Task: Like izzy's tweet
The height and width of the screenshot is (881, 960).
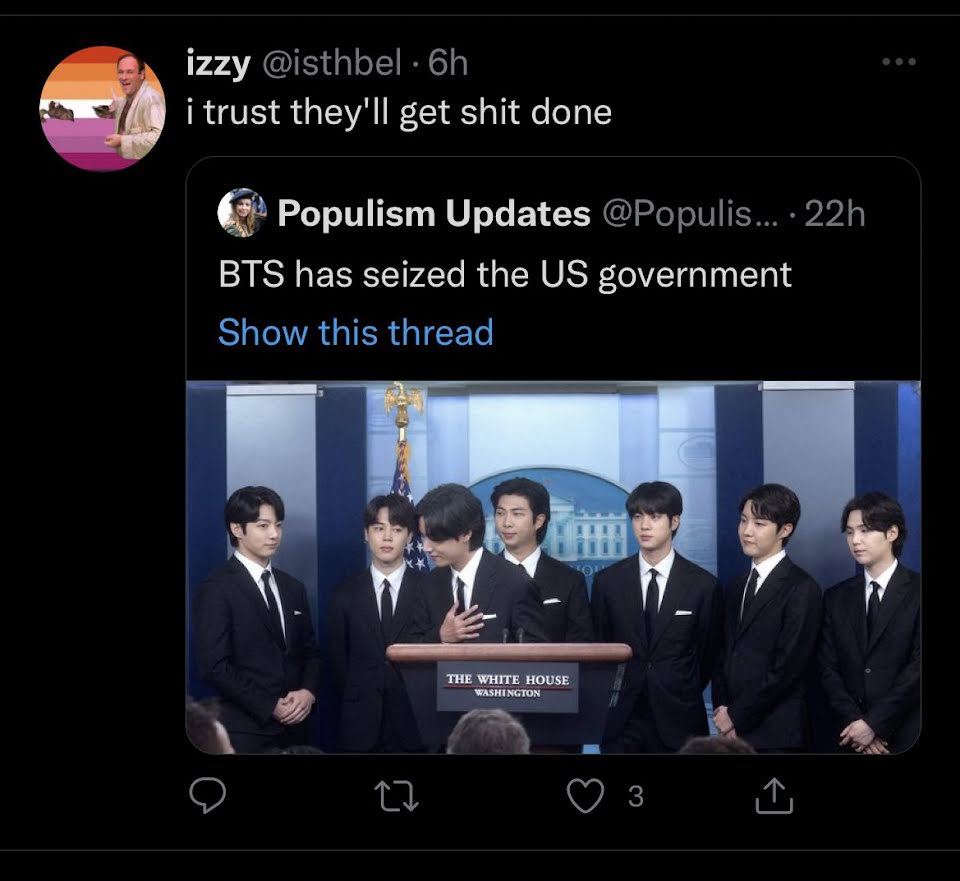Action: (x=585, y=795)
